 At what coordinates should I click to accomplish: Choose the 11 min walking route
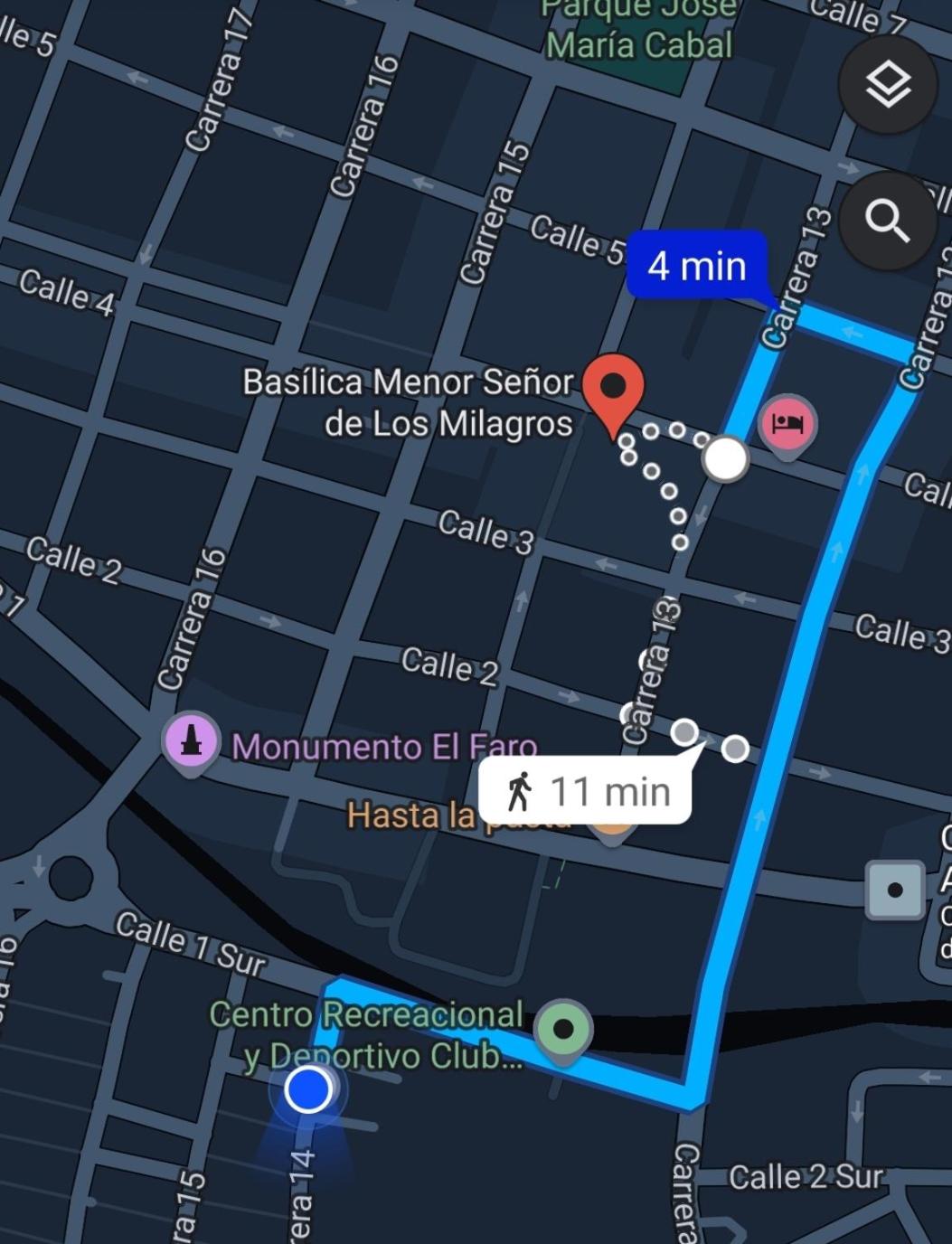(587, 791)
